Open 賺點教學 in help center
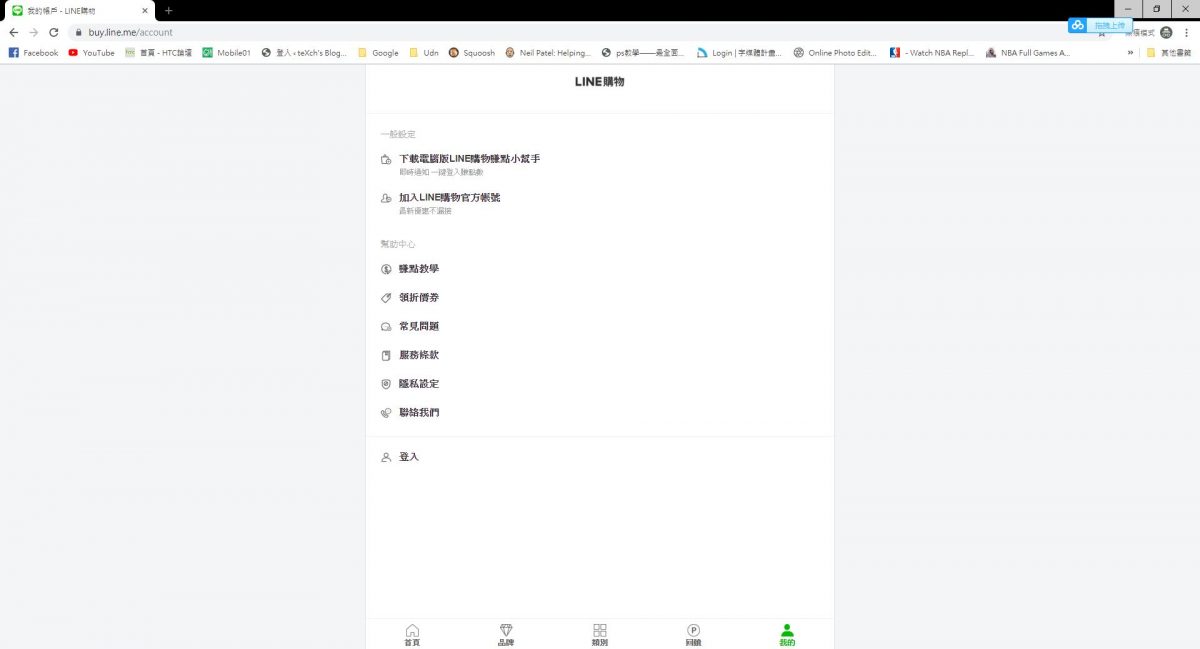Screen dimensions: 1200x649 click(418, 269)
